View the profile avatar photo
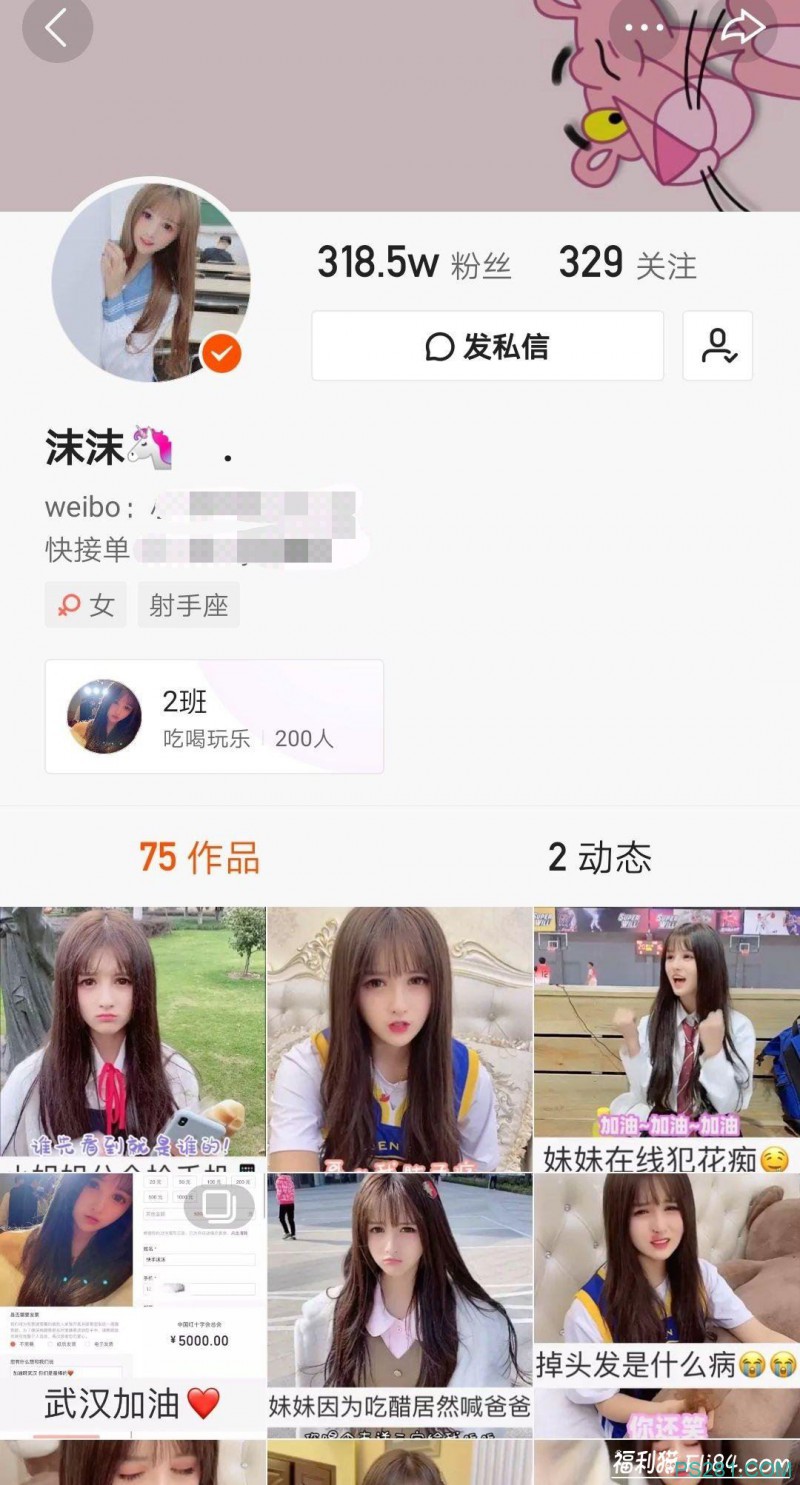This screenshot has width=800, height=1485. 150,281
